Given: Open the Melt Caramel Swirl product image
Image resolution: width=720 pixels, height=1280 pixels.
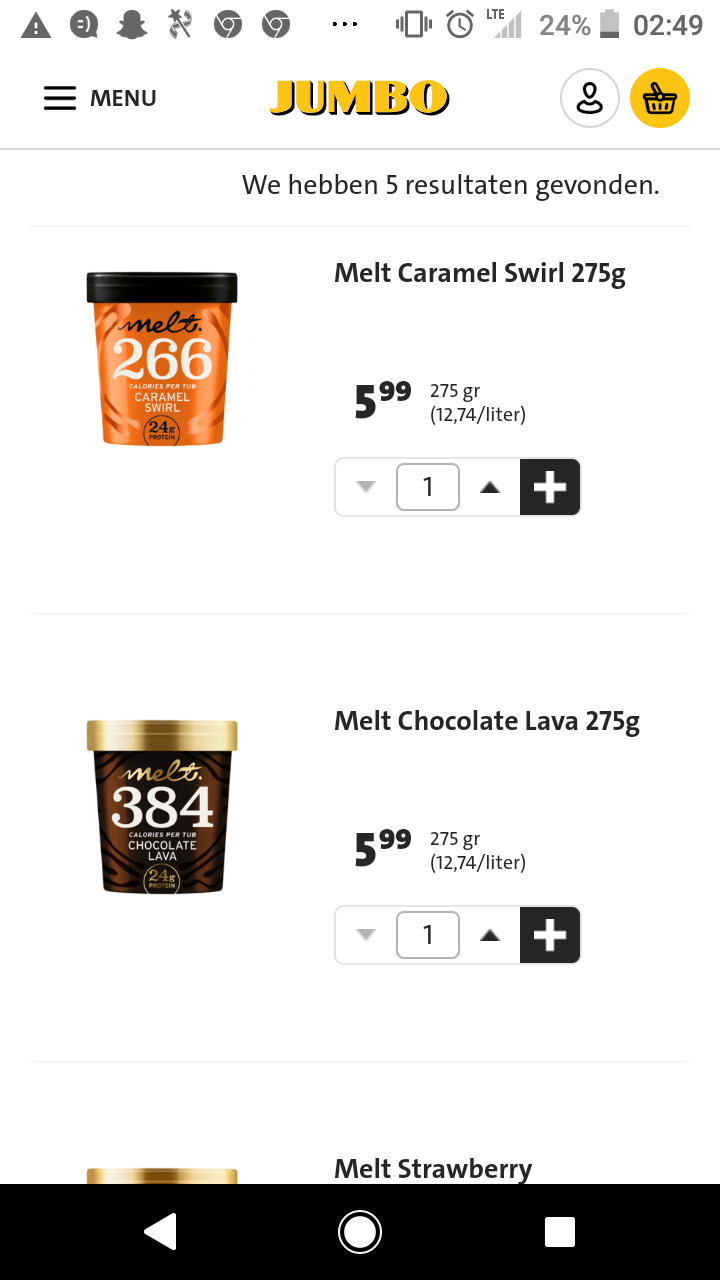Looking at the screenshot, I should (162, 358).
